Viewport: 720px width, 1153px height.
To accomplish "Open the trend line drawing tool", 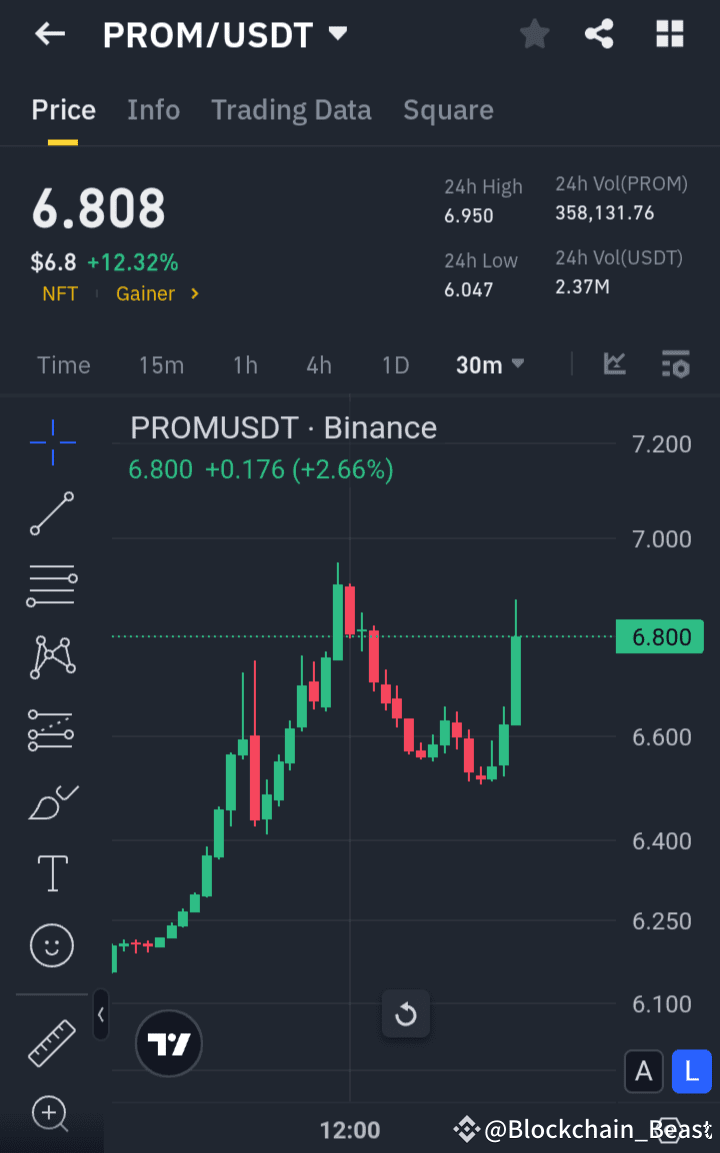I will (x=50, y=514).
